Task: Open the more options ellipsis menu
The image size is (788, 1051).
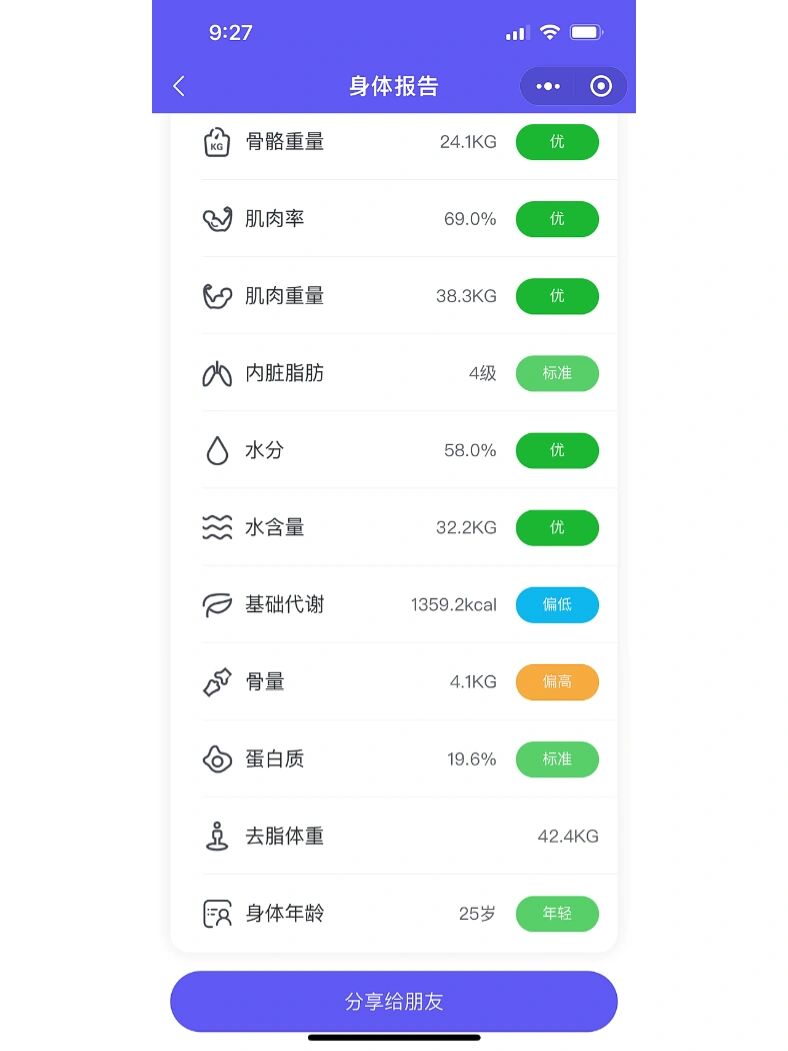Action: pyautogui.click(x=547, y=86)
